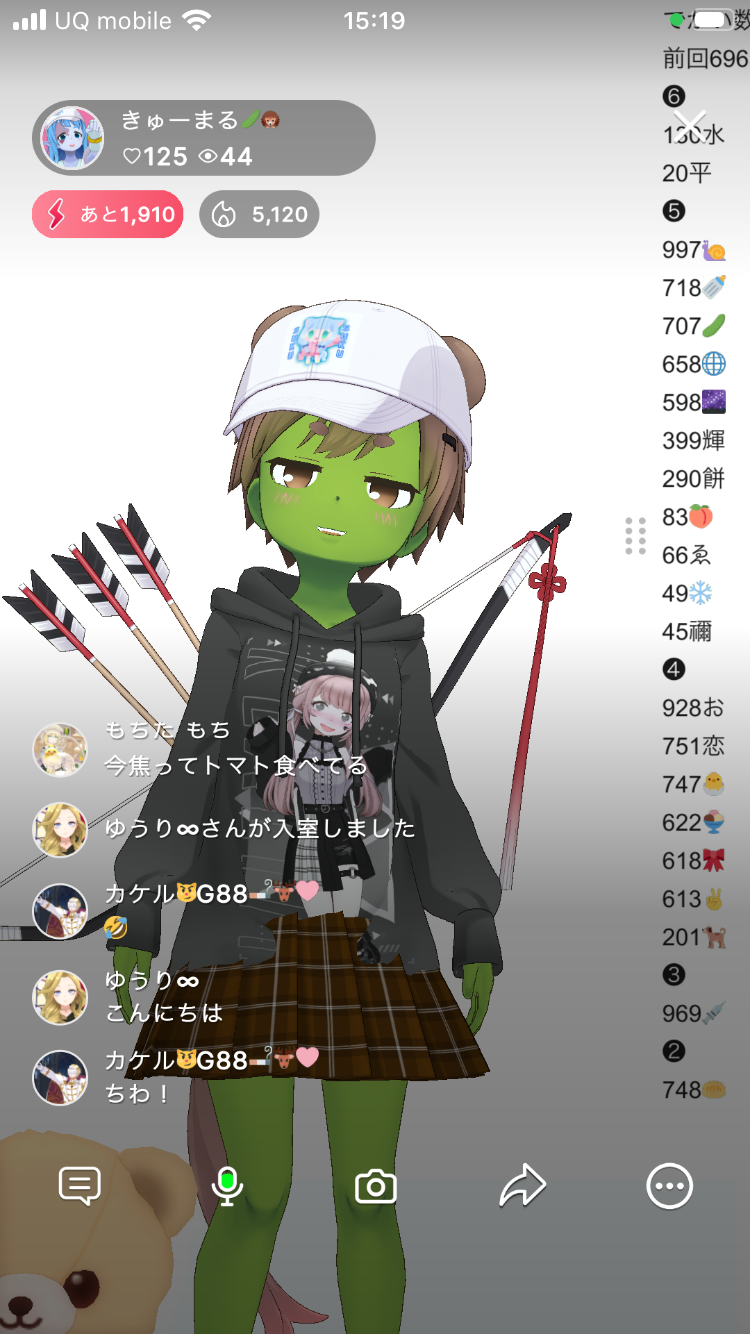Open カケル's avatar beside ちわ！ comment
This screenshot has width=750, height=1334.
click(x=60, y=1077)
